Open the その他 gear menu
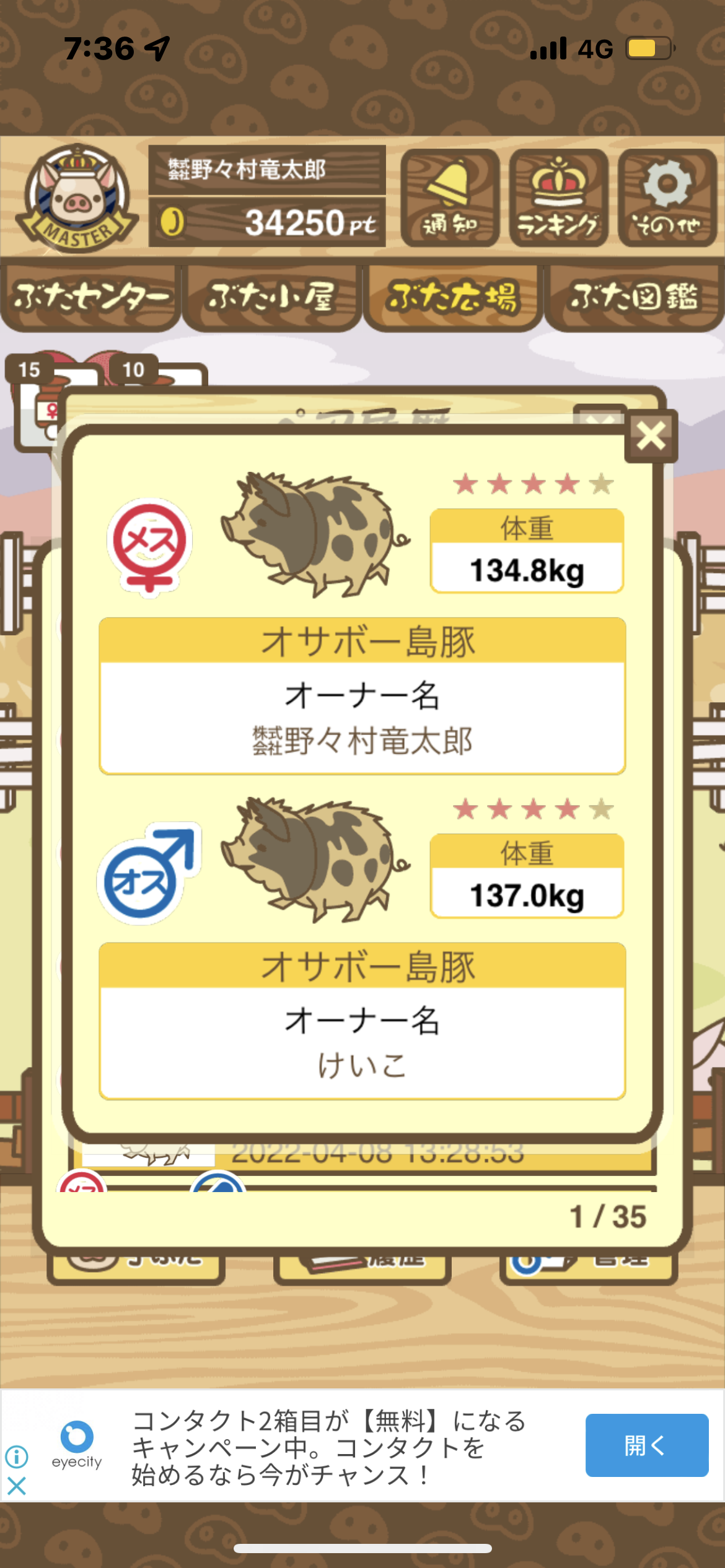 click(x=667, y=198)
